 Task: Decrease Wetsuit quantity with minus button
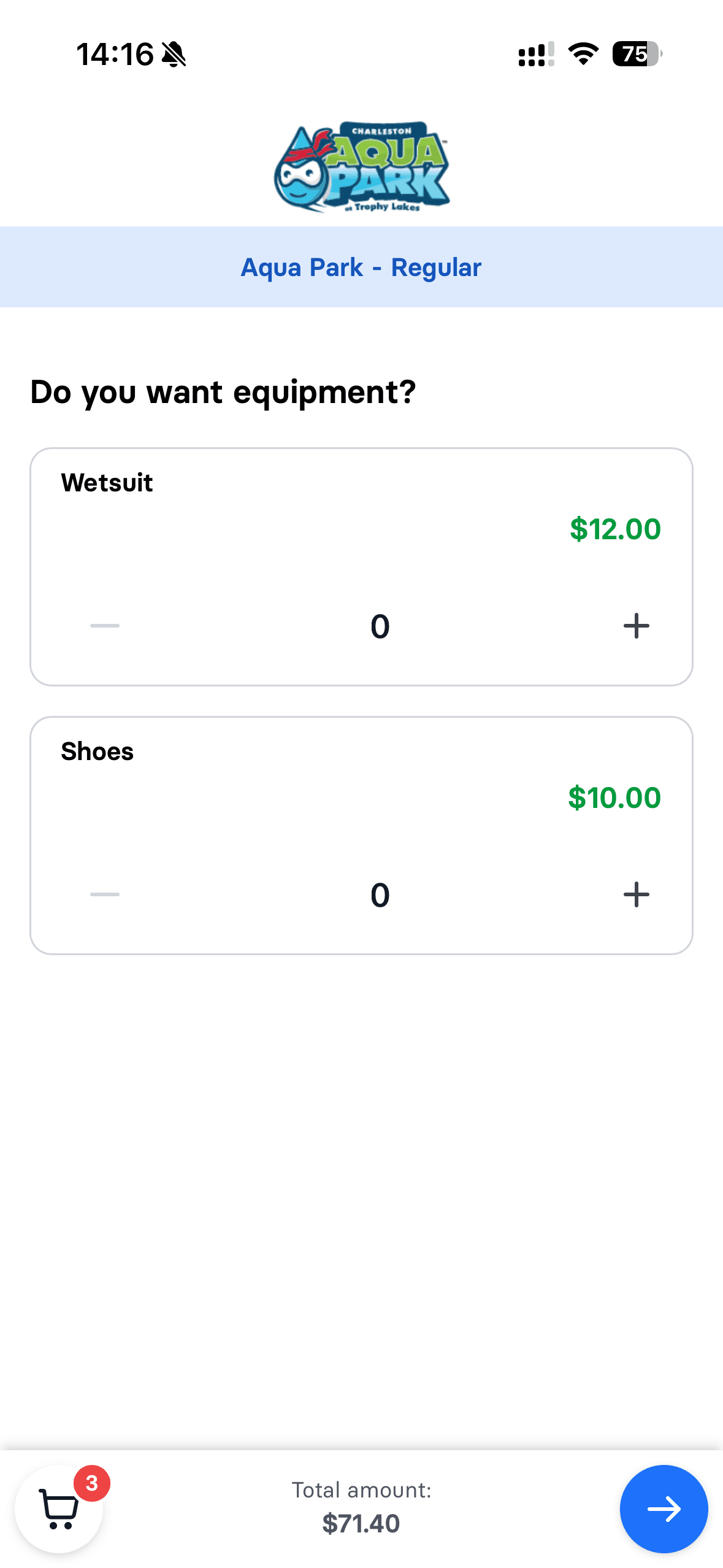[104, 626]
